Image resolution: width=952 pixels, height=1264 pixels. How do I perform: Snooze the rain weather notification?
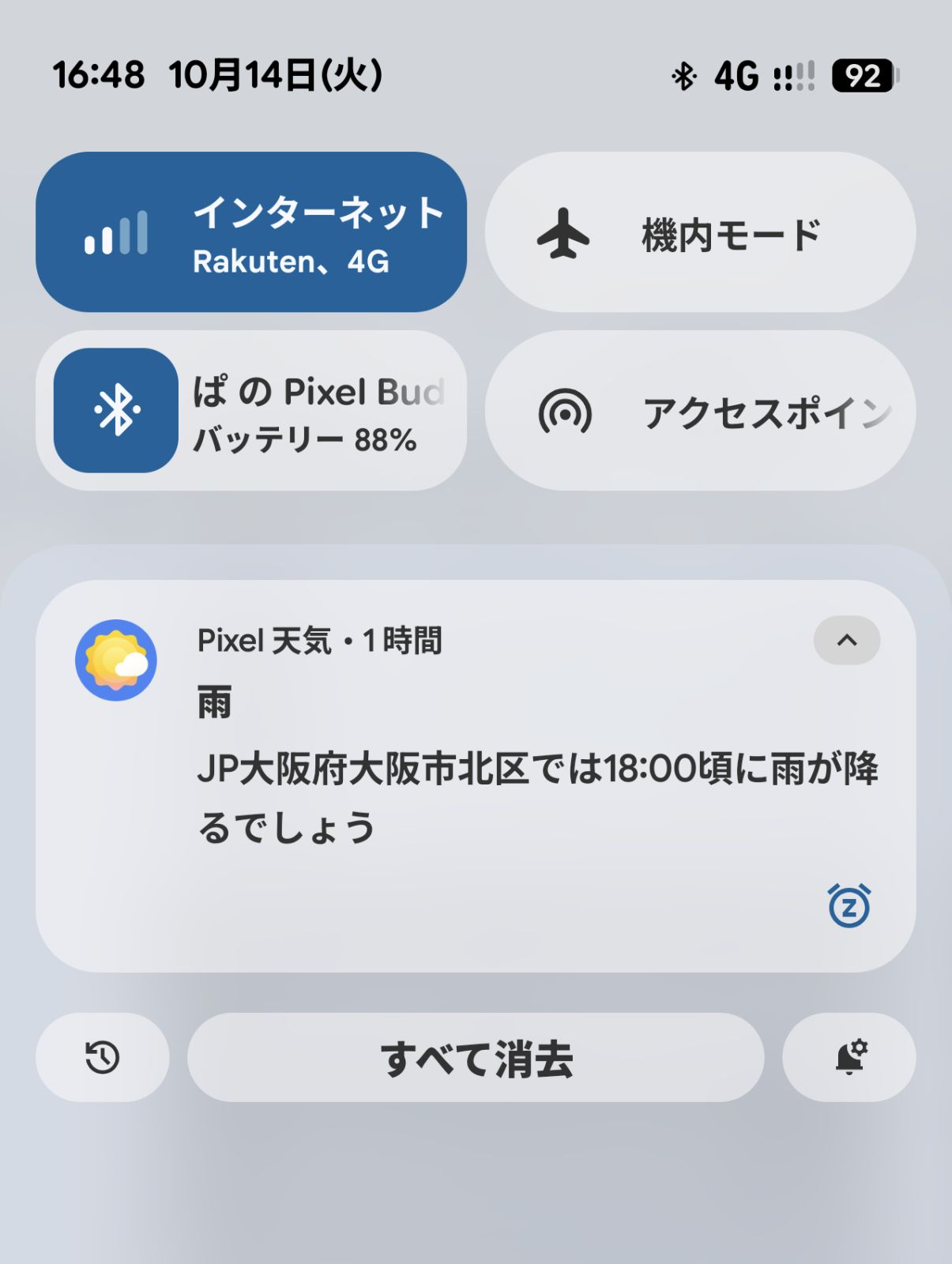[849, 906]
